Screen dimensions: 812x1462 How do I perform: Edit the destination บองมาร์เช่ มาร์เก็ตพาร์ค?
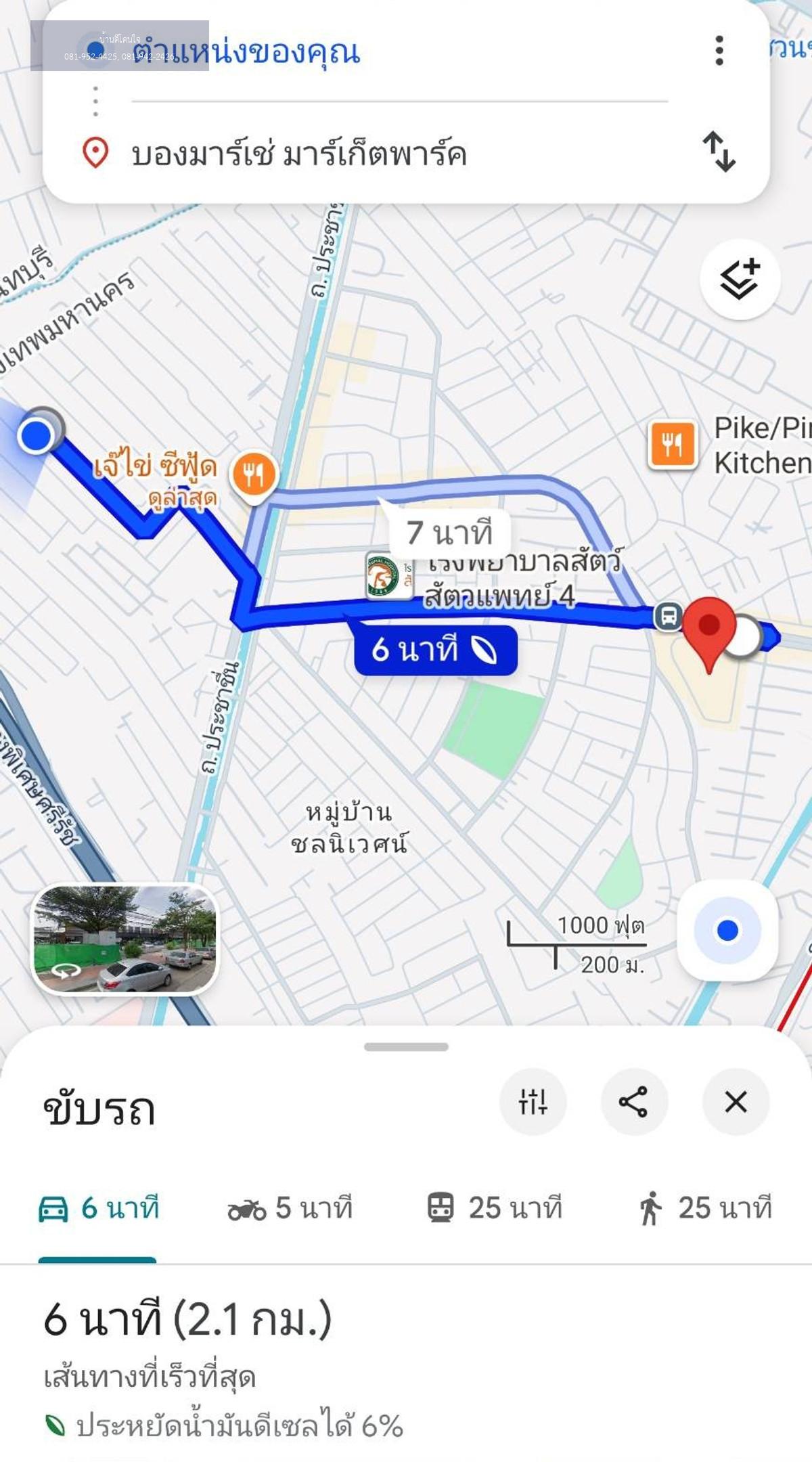(299, 154)
